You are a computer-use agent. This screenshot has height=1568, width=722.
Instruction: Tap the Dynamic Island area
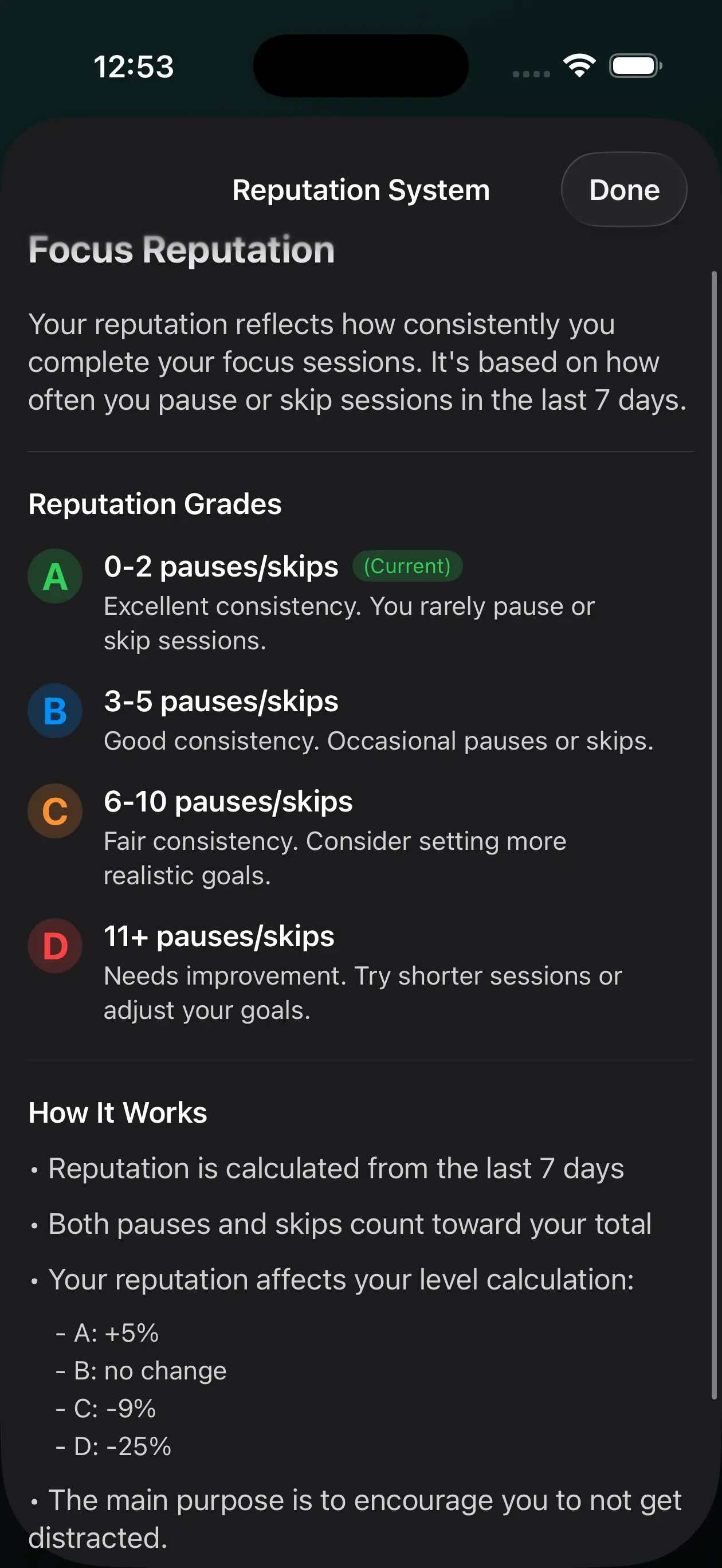click(x=361, y=66)
